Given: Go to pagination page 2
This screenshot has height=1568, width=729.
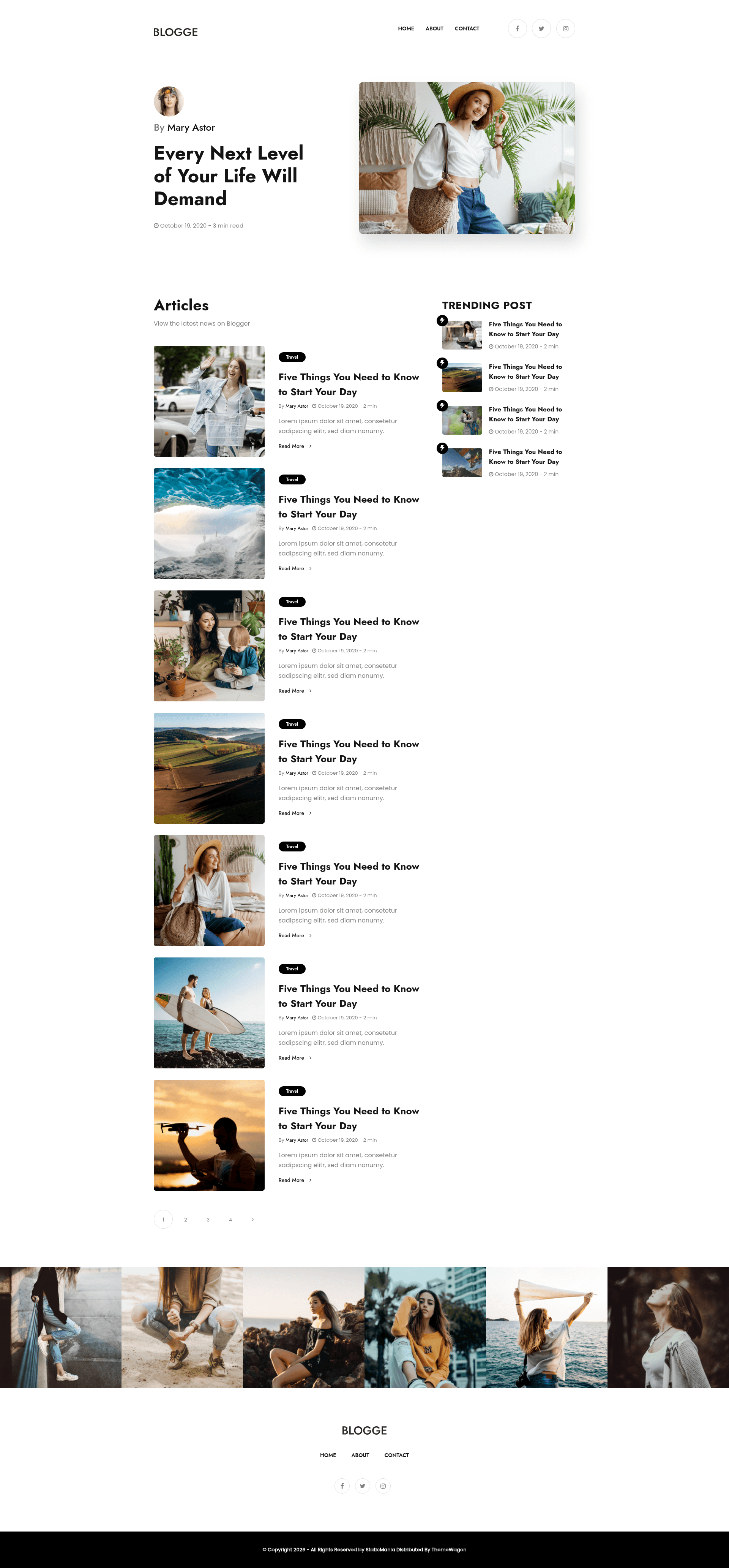Looking at the screenshot, I should pyautogui.click(x=186, y=1219).
